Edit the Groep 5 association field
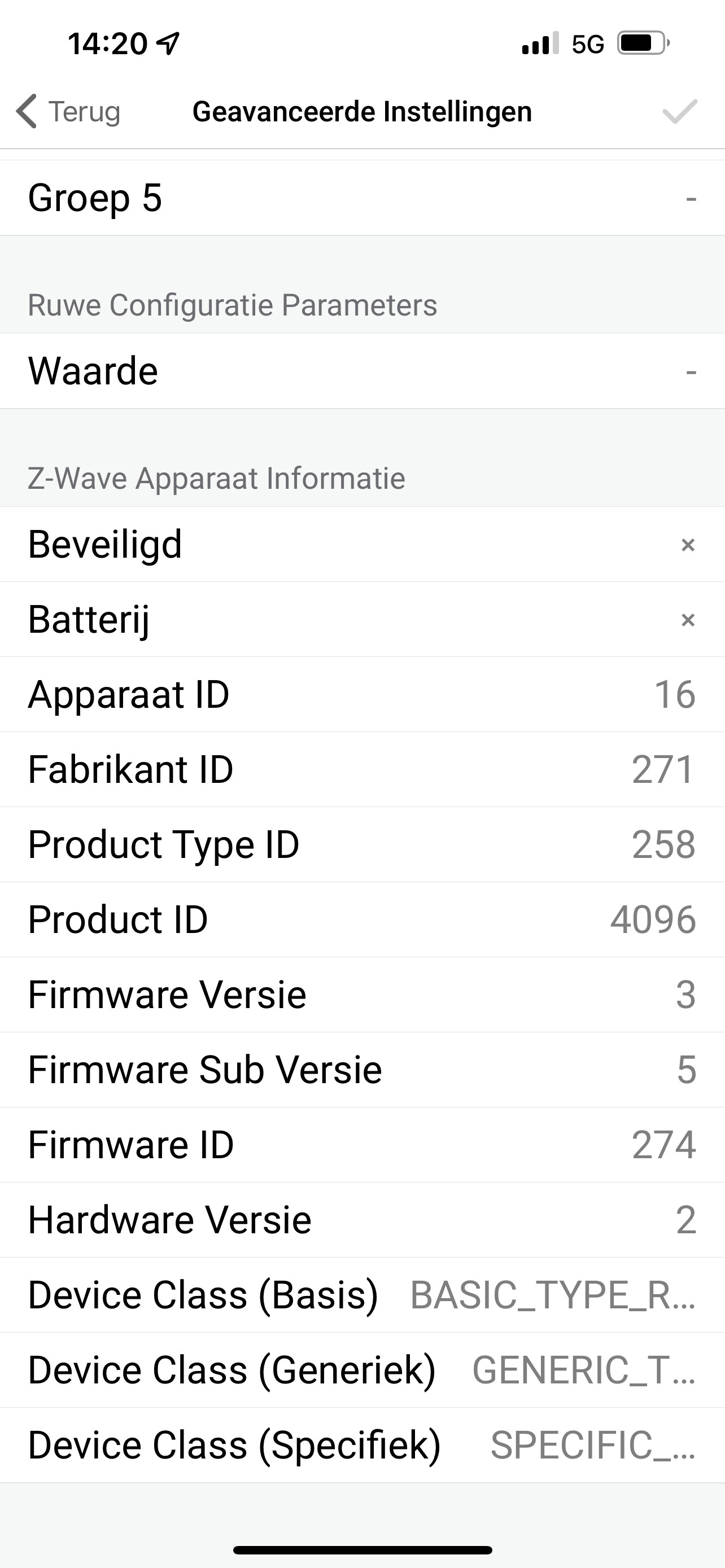The width and height of the screenshot is (725, 1568). coord(362,199)
